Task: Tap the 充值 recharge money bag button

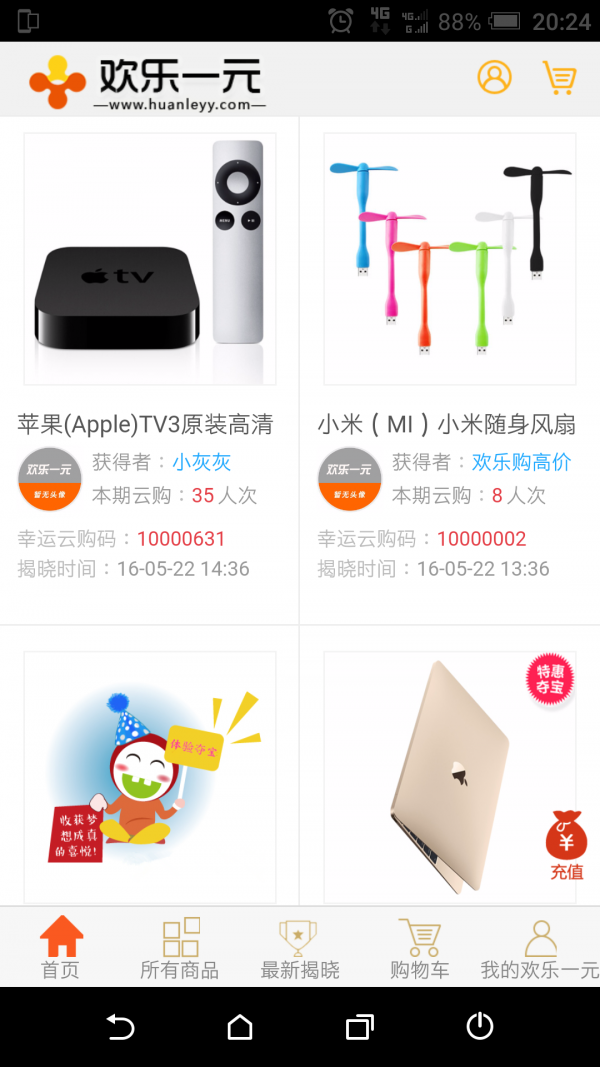Action: pyautogui.click(x=566, y=846)
